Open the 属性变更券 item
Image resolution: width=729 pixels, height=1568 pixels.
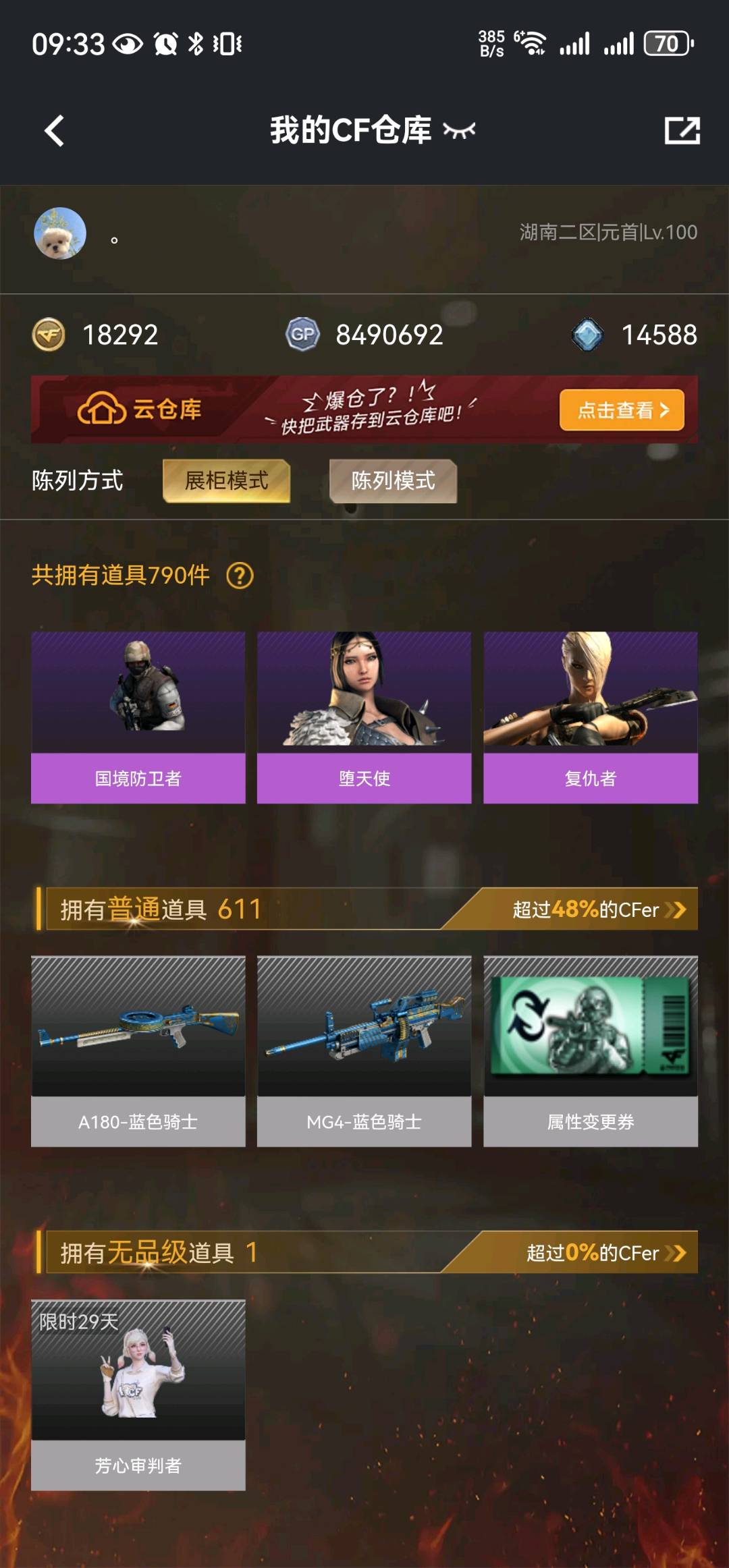click(591, 1051)
